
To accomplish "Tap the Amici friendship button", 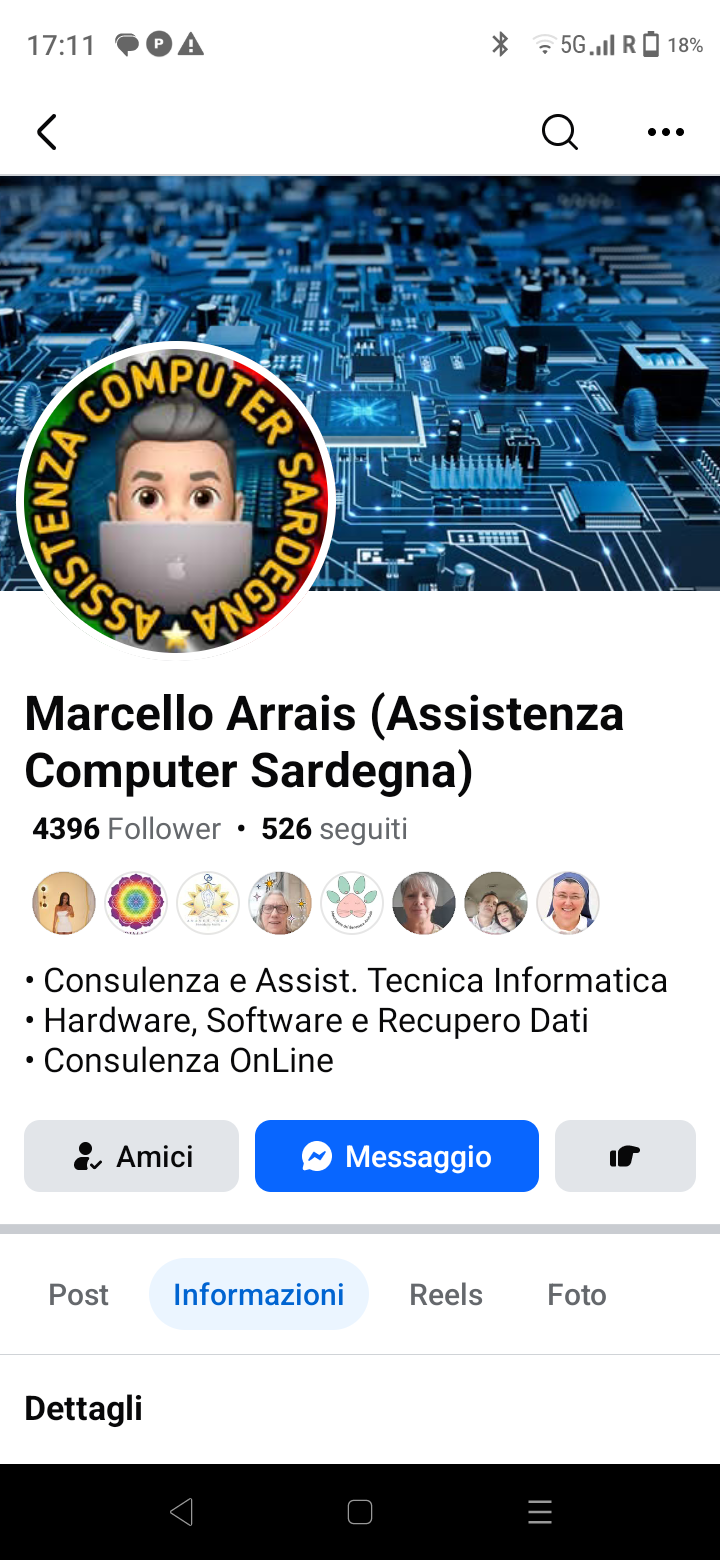I will point(131,1156).
